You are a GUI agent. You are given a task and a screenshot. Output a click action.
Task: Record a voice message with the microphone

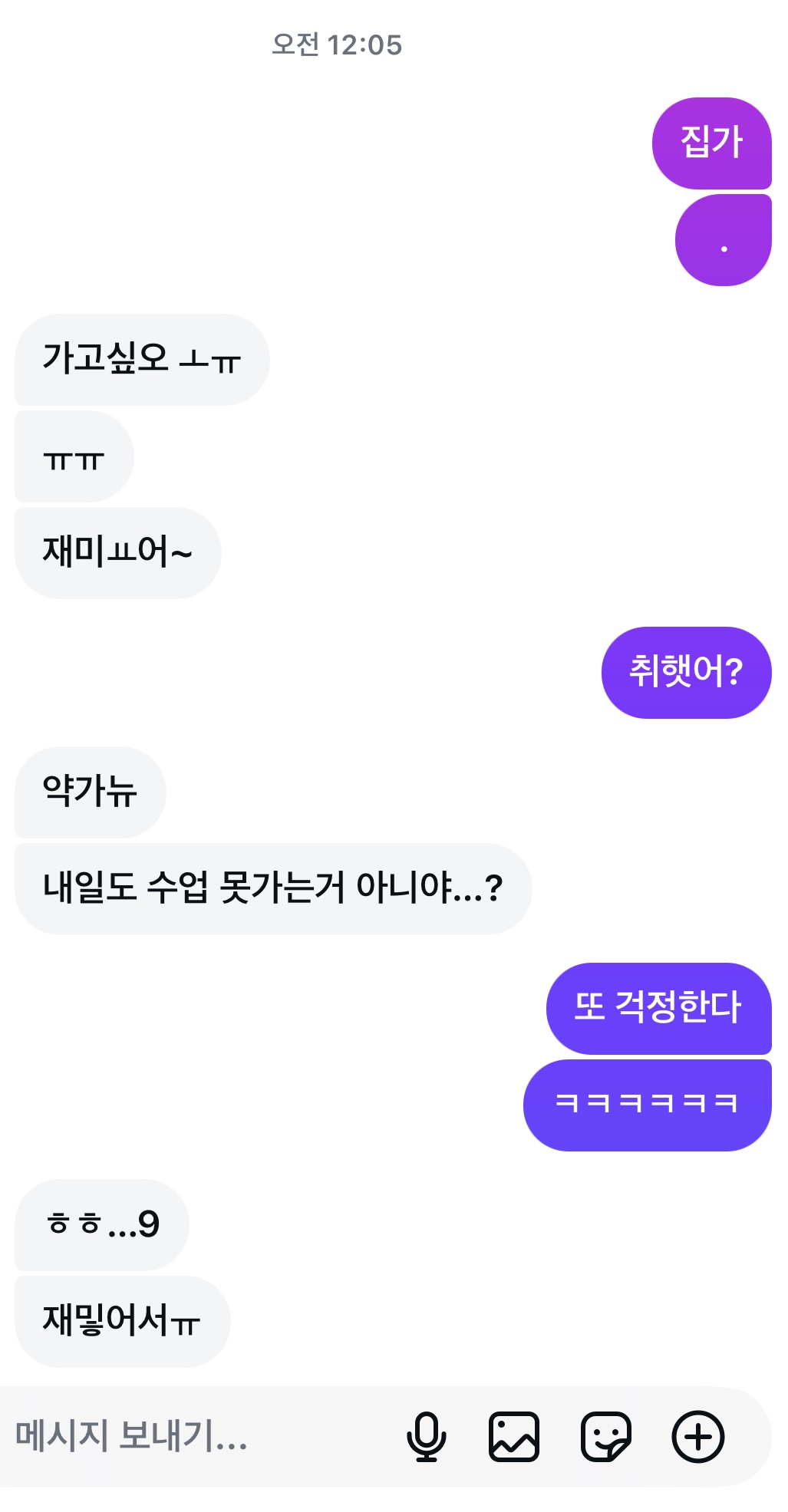pyautogui.click(x=426, y=1436)
